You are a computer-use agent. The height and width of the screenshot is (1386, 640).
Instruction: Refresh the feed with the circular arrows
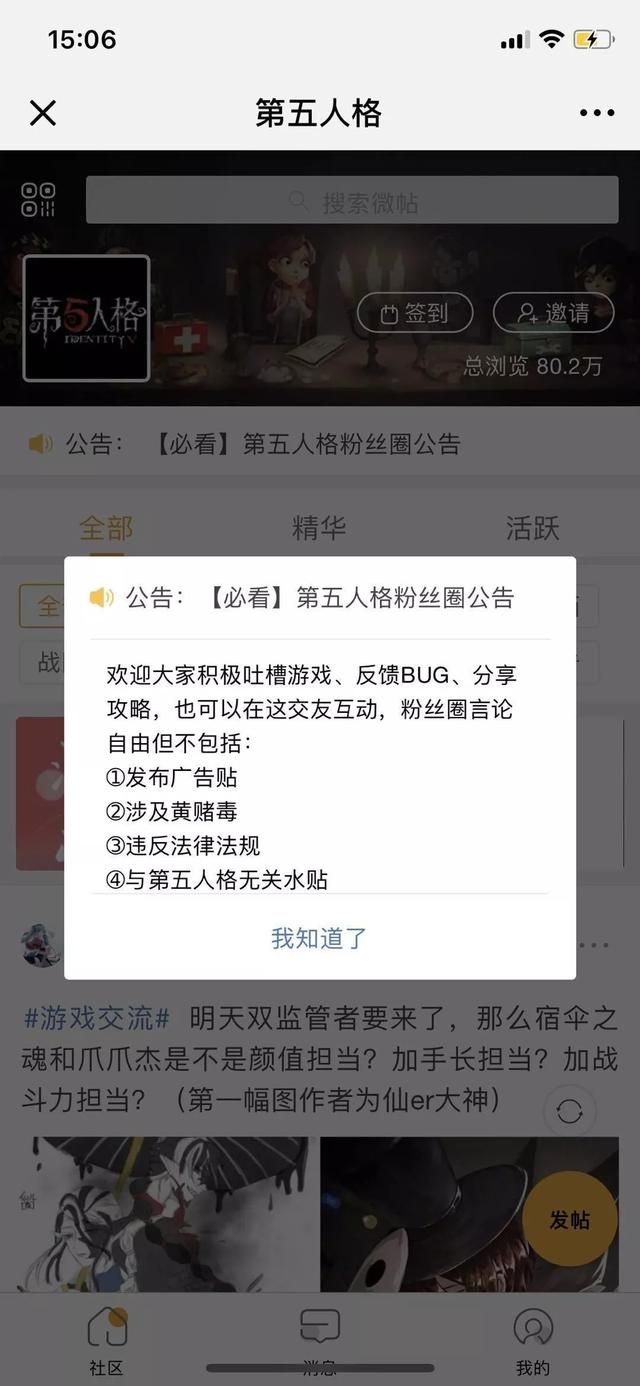point(570,1112)
